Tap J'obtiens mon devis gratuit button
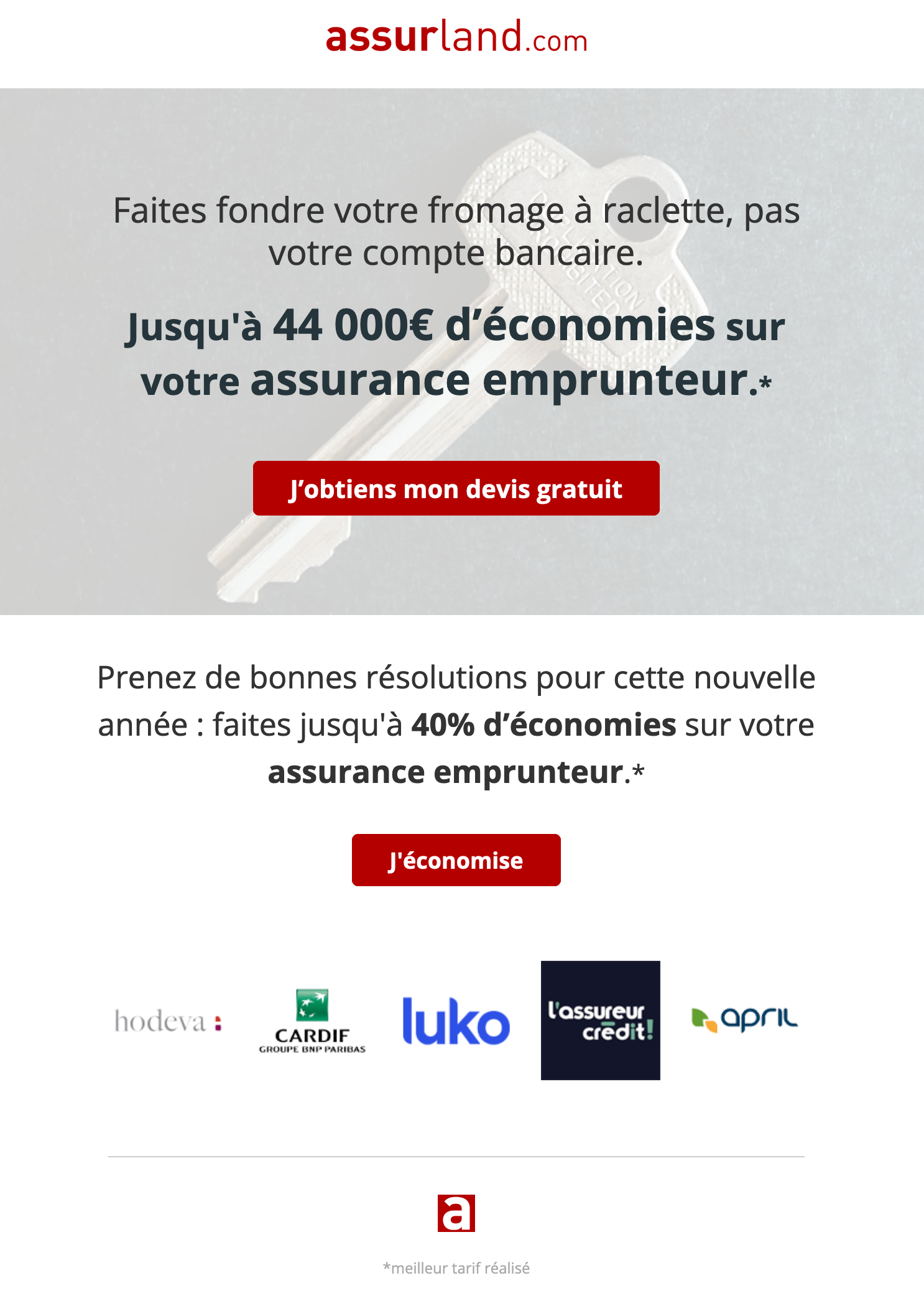Image resolution: width=924 pixels, height=1301 pixels. pos(456,488)
